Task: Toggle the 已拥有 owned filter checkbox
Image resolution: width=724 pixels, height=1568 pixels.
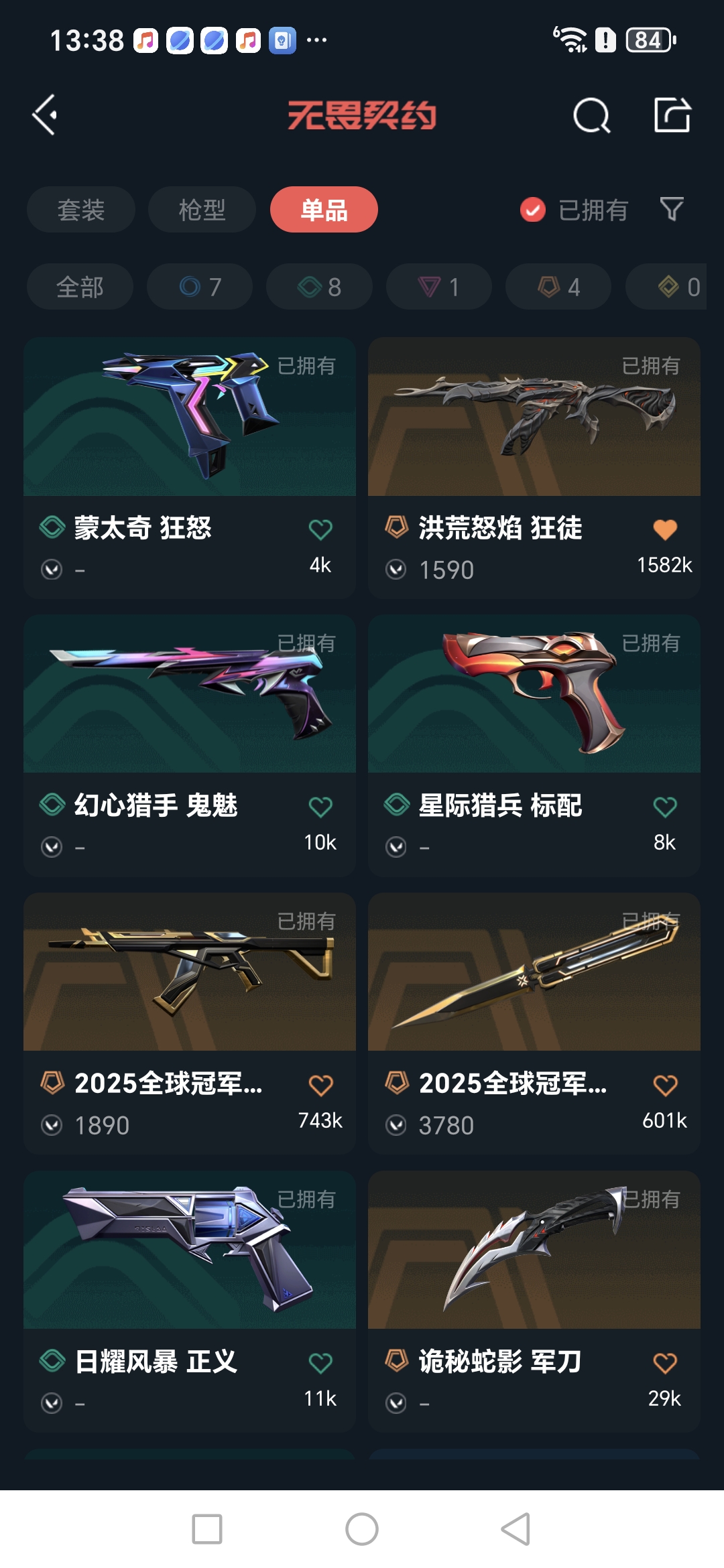Action: (533, 210)
